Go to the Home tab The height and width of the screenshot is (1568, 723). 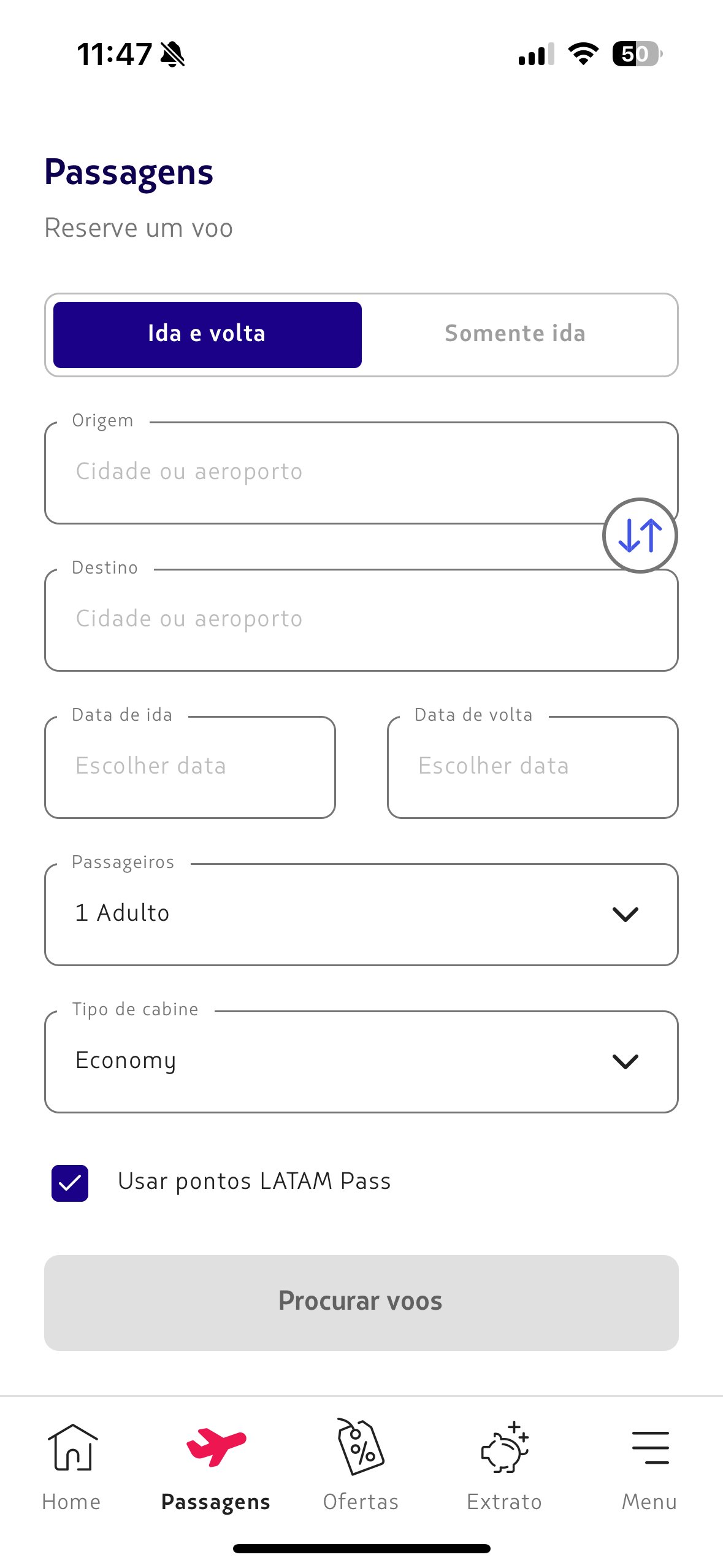click(72, 1467)
